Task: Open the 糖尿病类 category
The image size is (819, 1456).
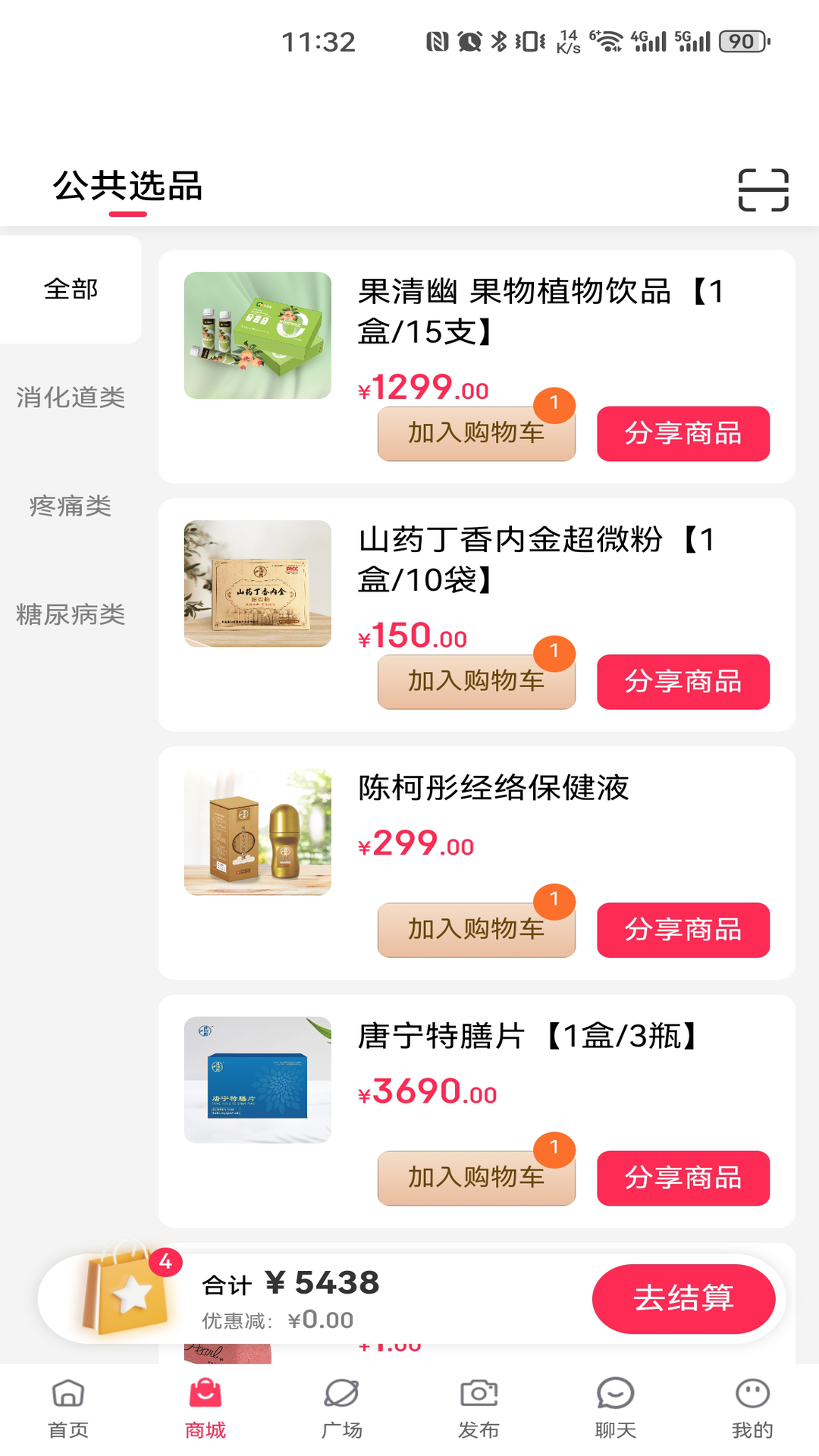Action: coord(71,614)
